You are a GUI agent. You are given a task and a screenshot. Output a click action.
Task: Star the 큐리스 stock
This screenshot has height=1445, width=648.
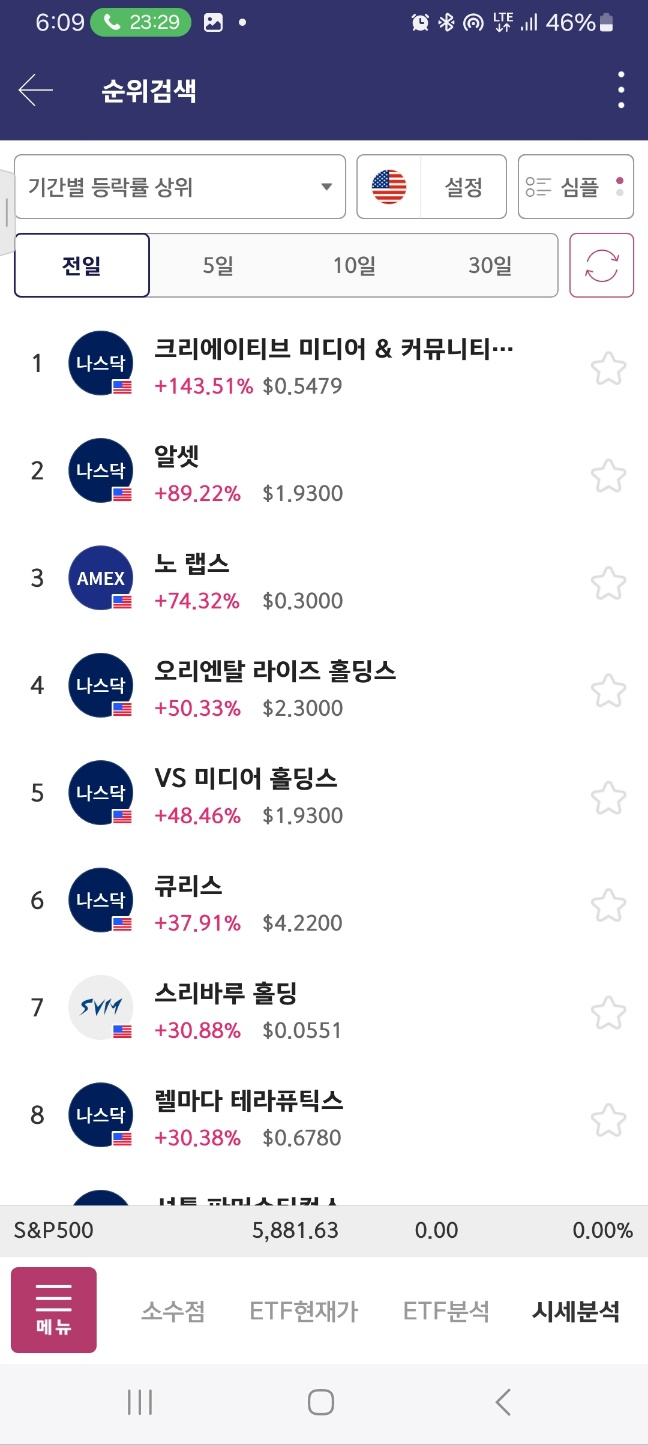(608, 905)
